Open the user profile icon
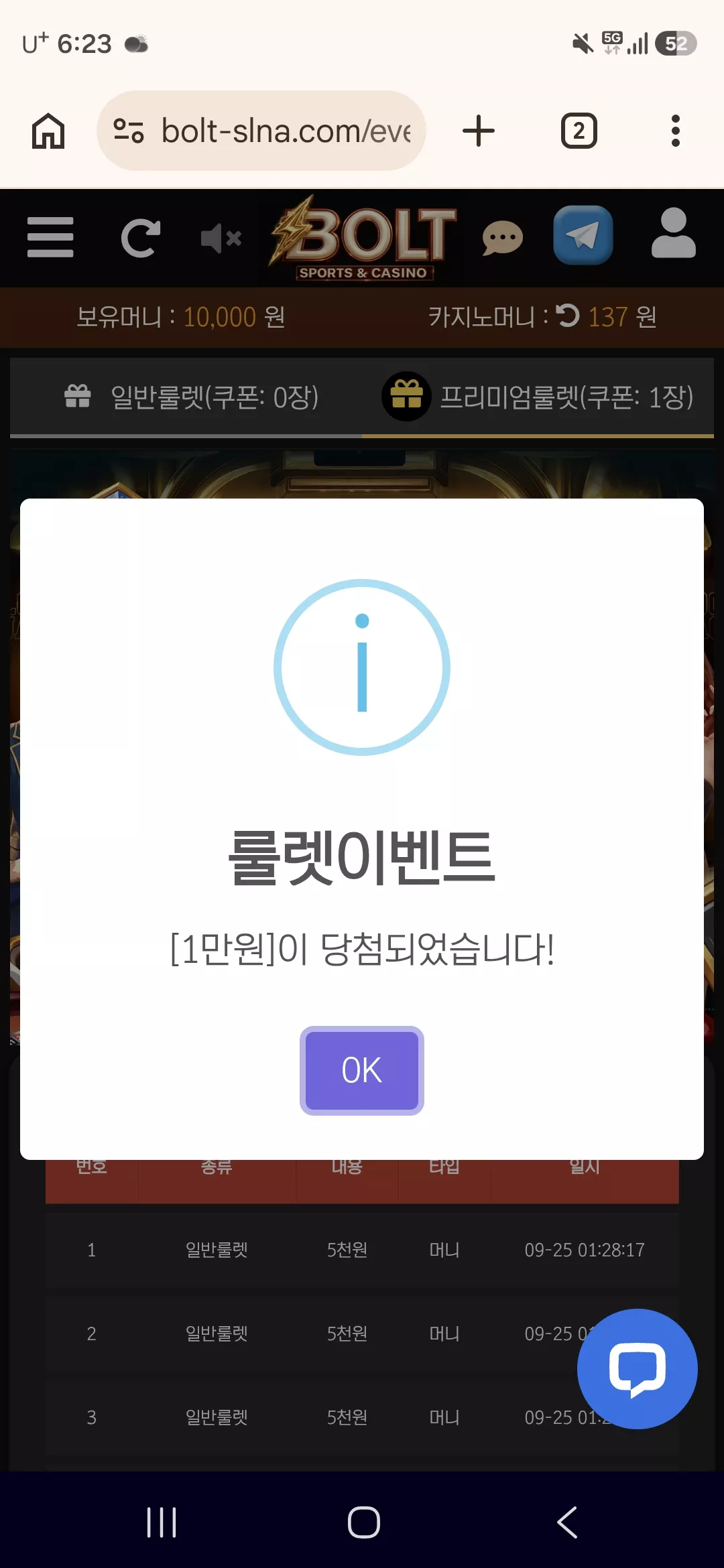This screenshot has height=1568, width=724. click(674, 233)
